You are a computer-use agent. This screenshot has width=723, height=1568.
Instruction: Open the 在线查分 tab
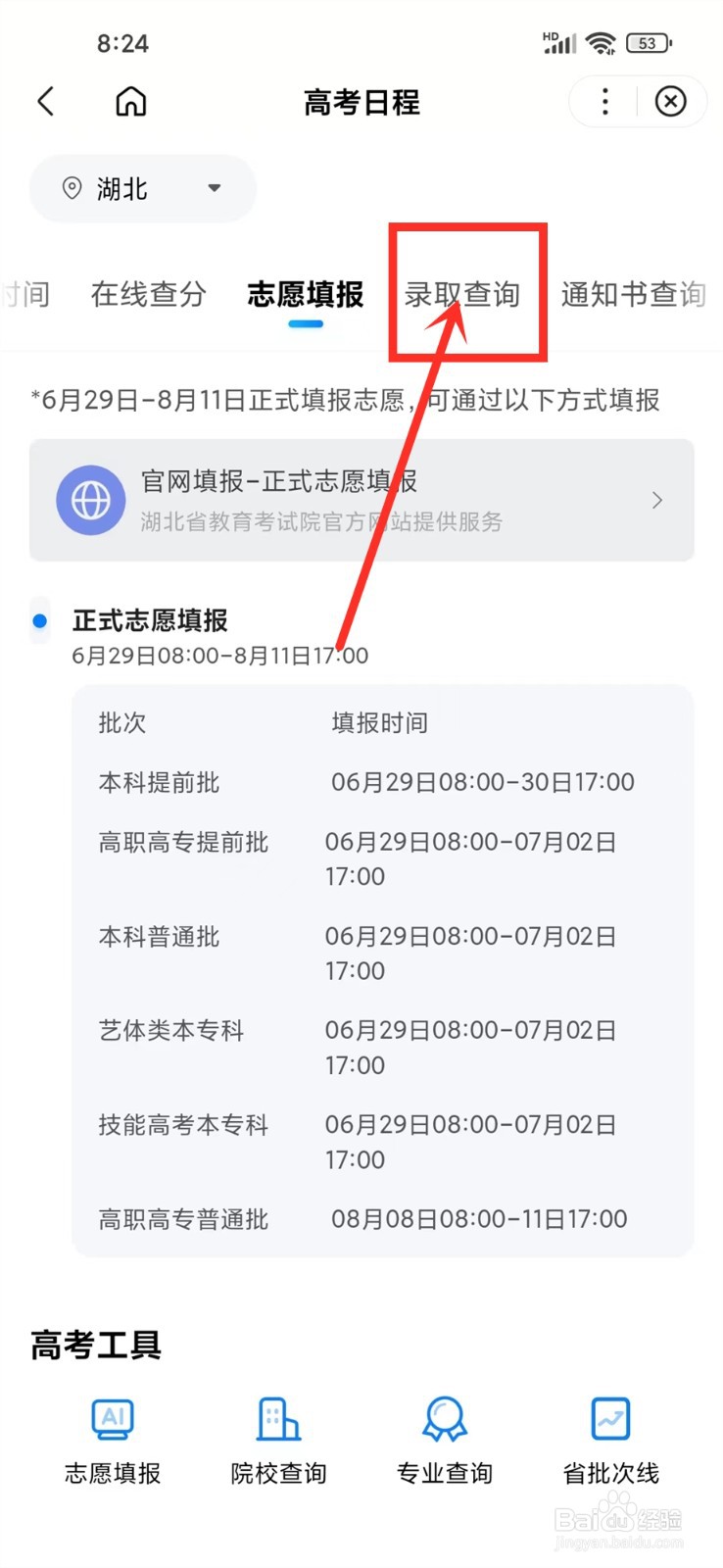tap(147, 294)
